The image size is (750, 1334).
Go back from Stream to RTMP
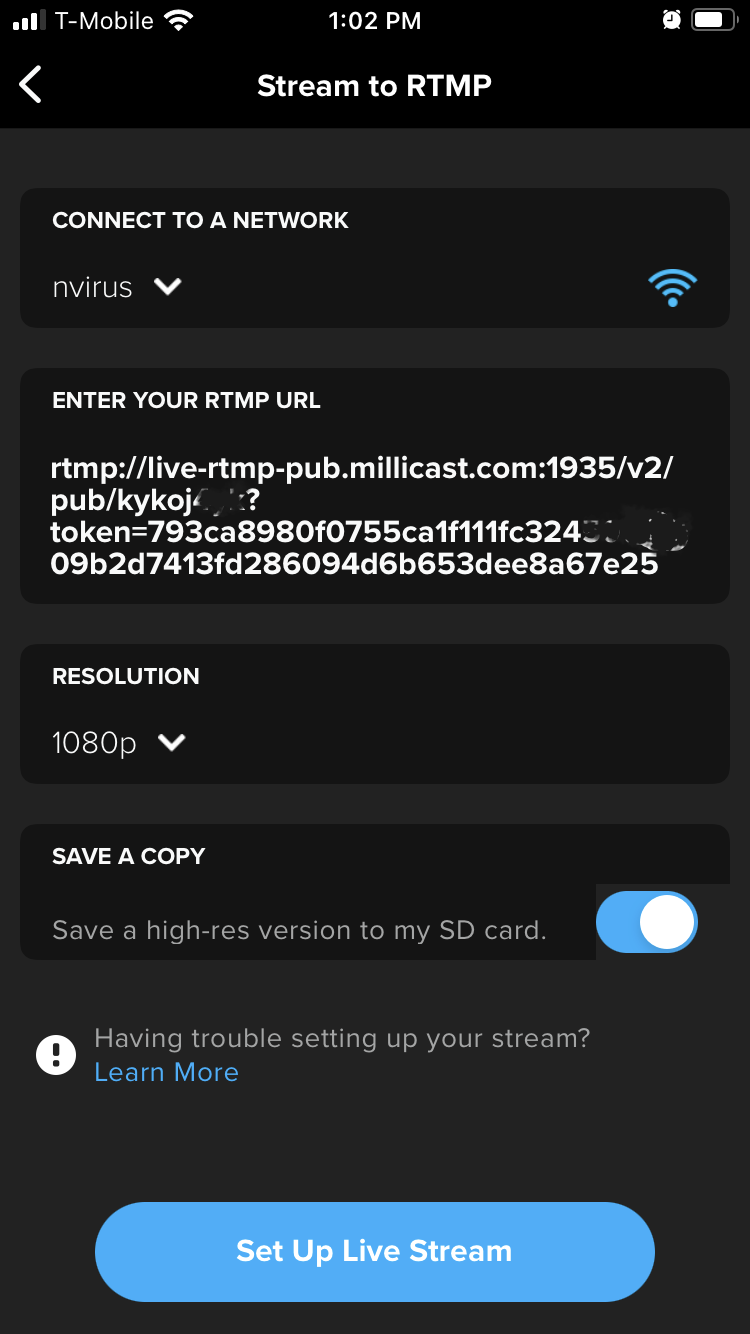click(32, 85)
